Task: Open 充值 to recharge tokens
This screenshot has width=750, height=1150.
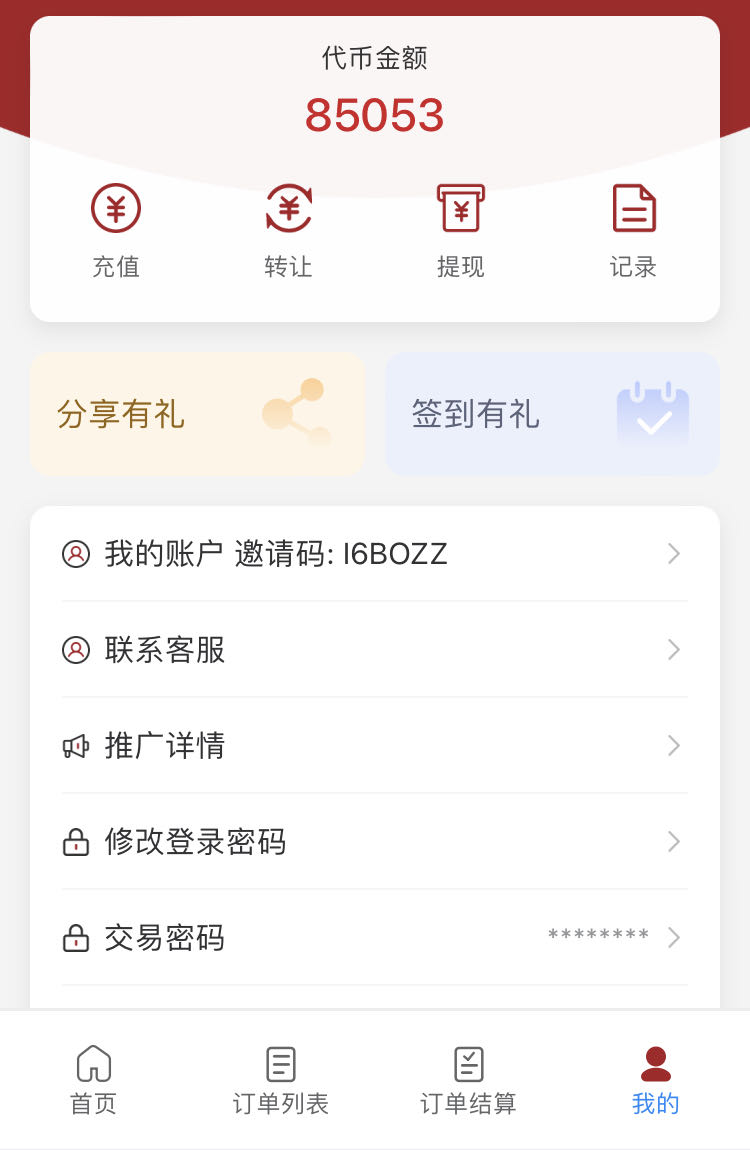Action: [x=116, y=230]
